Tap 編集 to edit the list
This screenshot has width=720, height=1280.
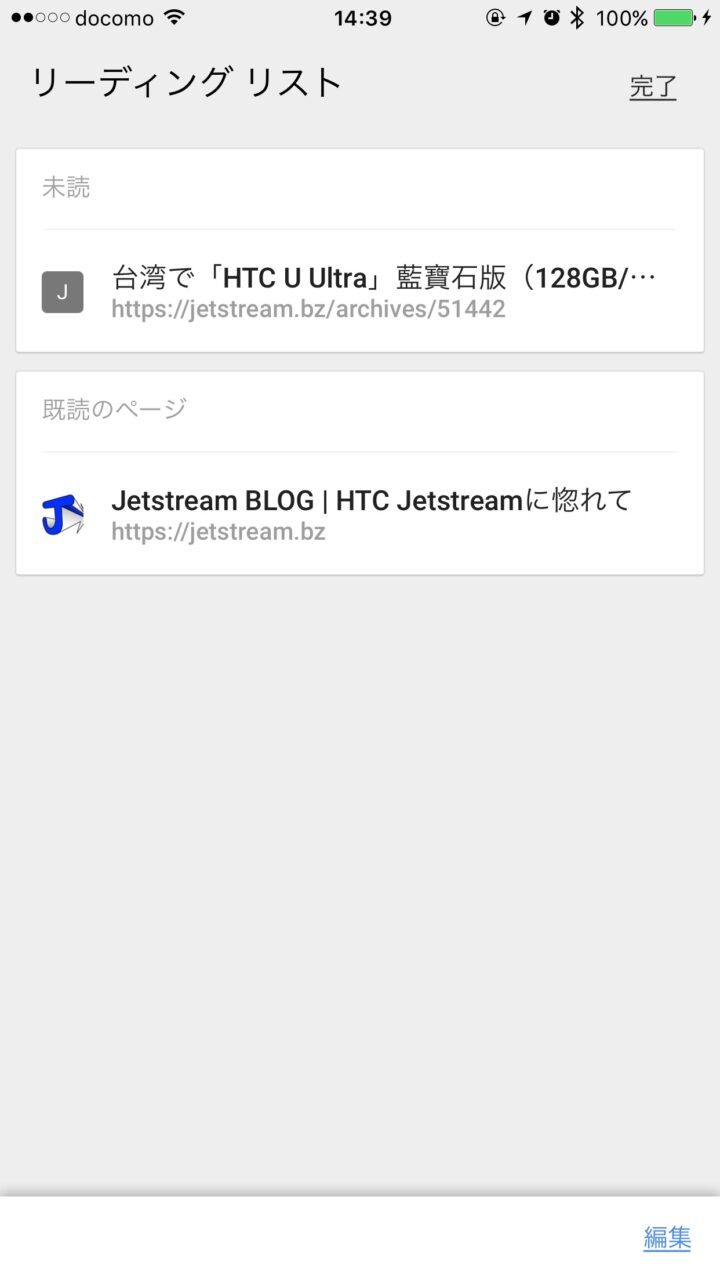point(667,1238)
